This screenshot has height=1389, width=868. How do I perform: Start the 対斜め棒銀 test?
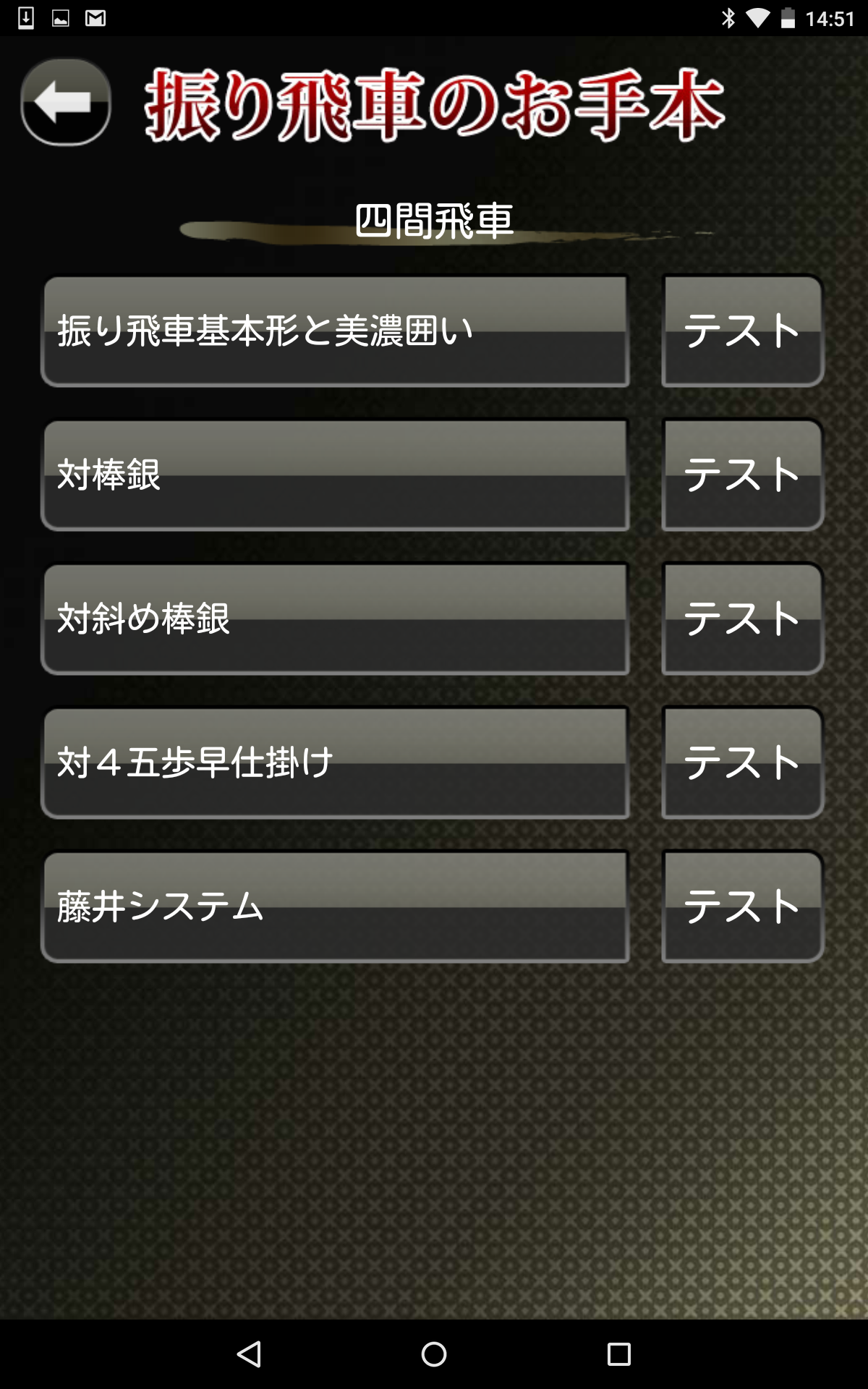point(741,619)
